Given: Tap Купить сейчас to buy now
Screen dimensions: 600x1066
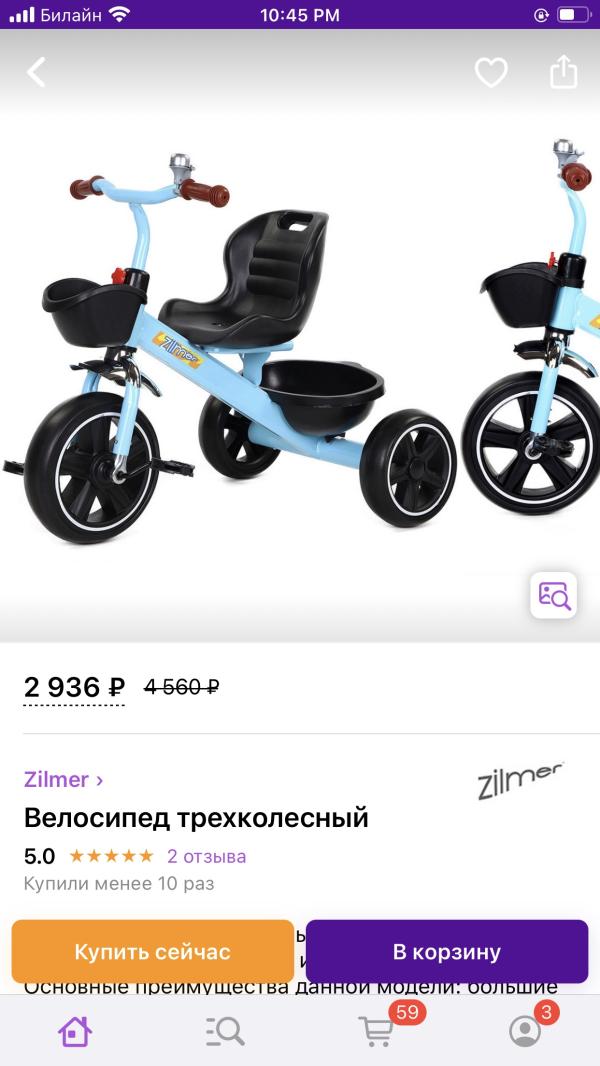Looking at the screenshot, I should (152, 951).
